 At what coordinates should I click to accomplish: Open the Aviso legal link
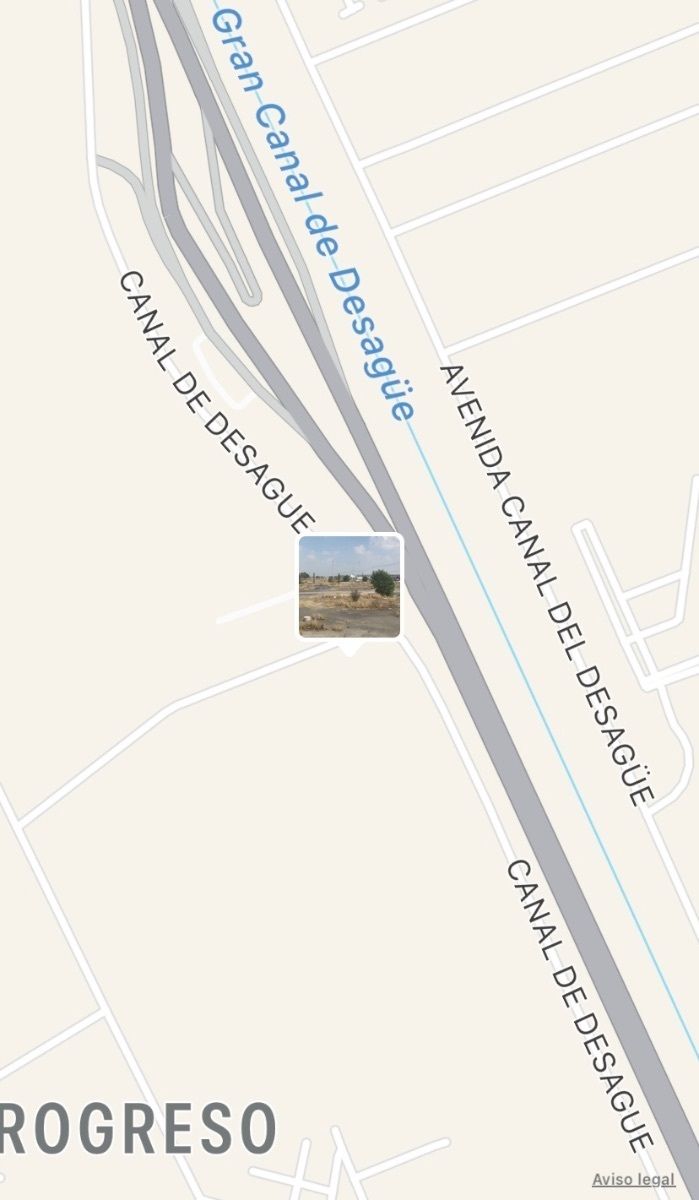[x=633, y=1180]
